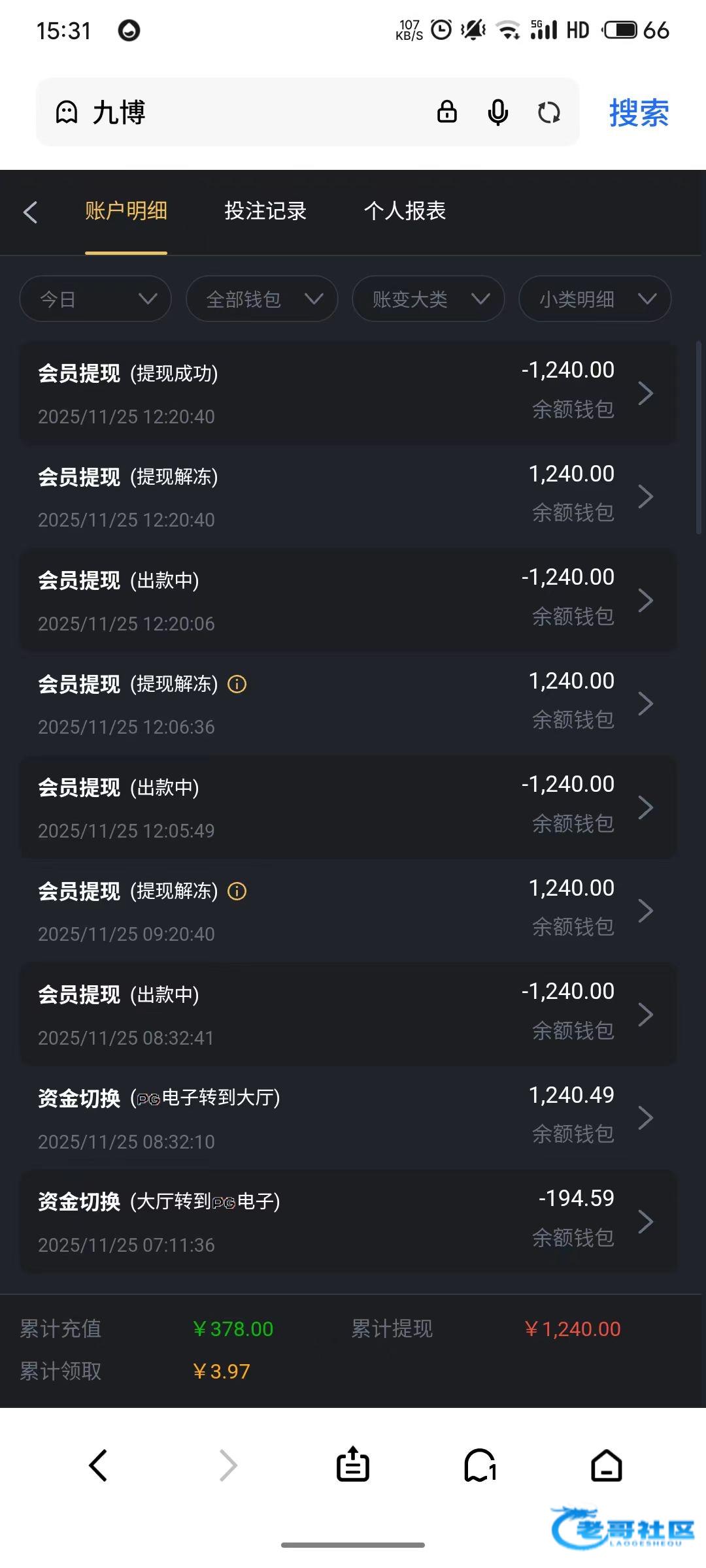This screenshot has width=706, height=1568.
Task: Tap info icon on 提现解冻 at 12:06:36
Action: [x=237, y=684]
